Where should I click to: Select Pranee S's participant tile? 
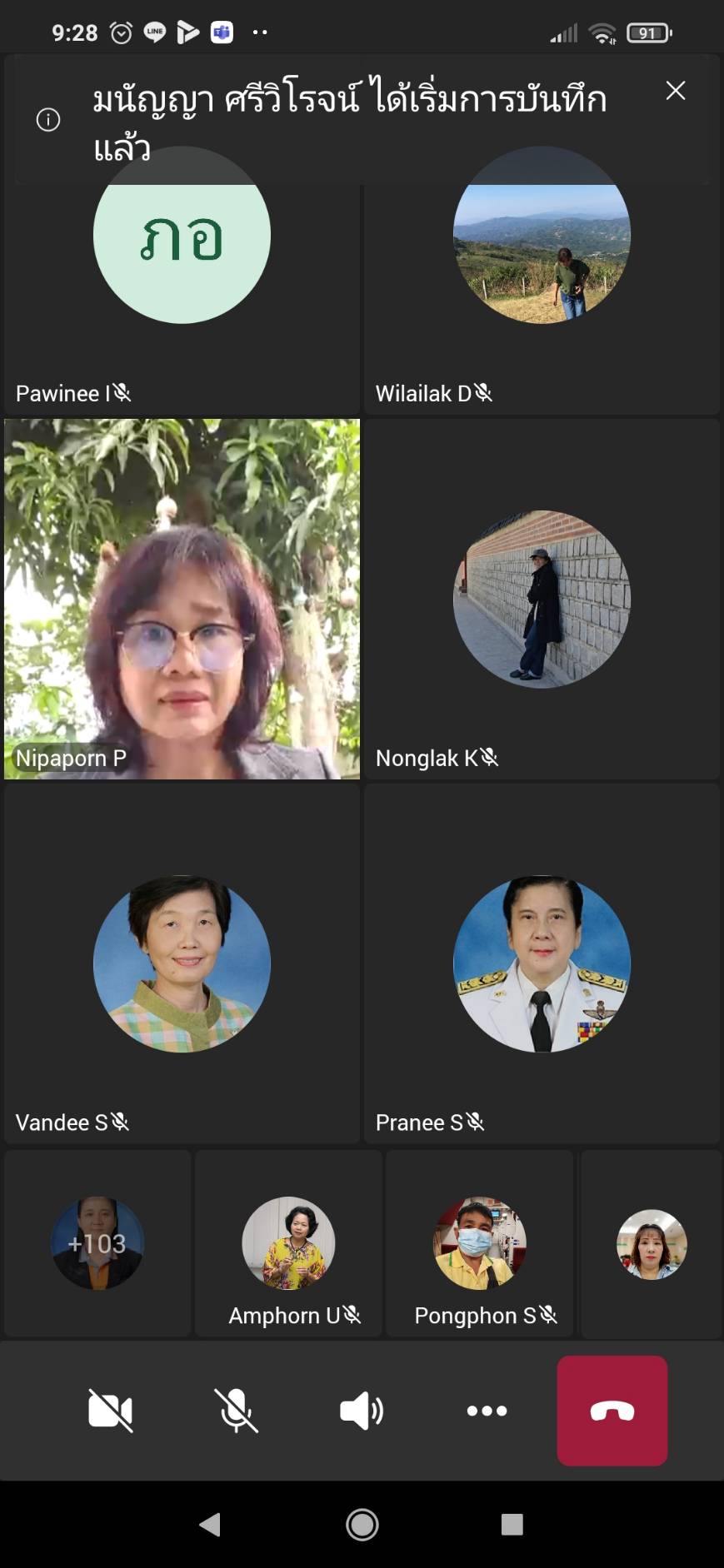point(542,963)
